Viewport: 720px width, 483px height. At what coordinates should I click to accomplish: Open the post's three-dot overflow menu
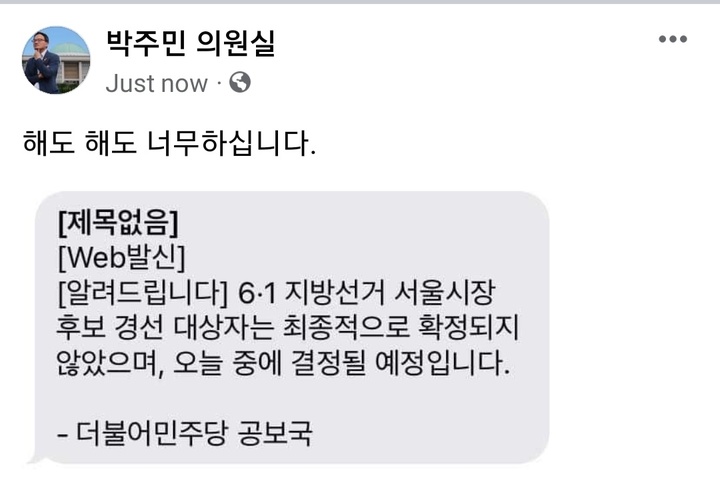pos(673,40)
